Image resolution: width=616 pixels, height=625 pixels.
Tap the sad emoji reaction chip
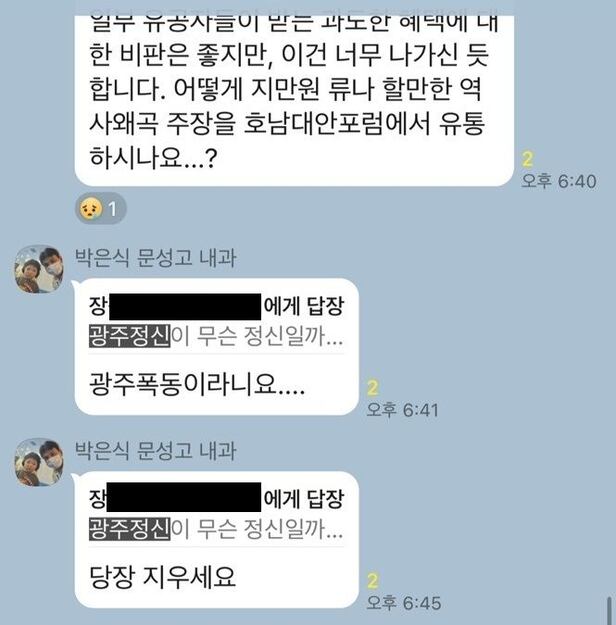tap(101, 210)
